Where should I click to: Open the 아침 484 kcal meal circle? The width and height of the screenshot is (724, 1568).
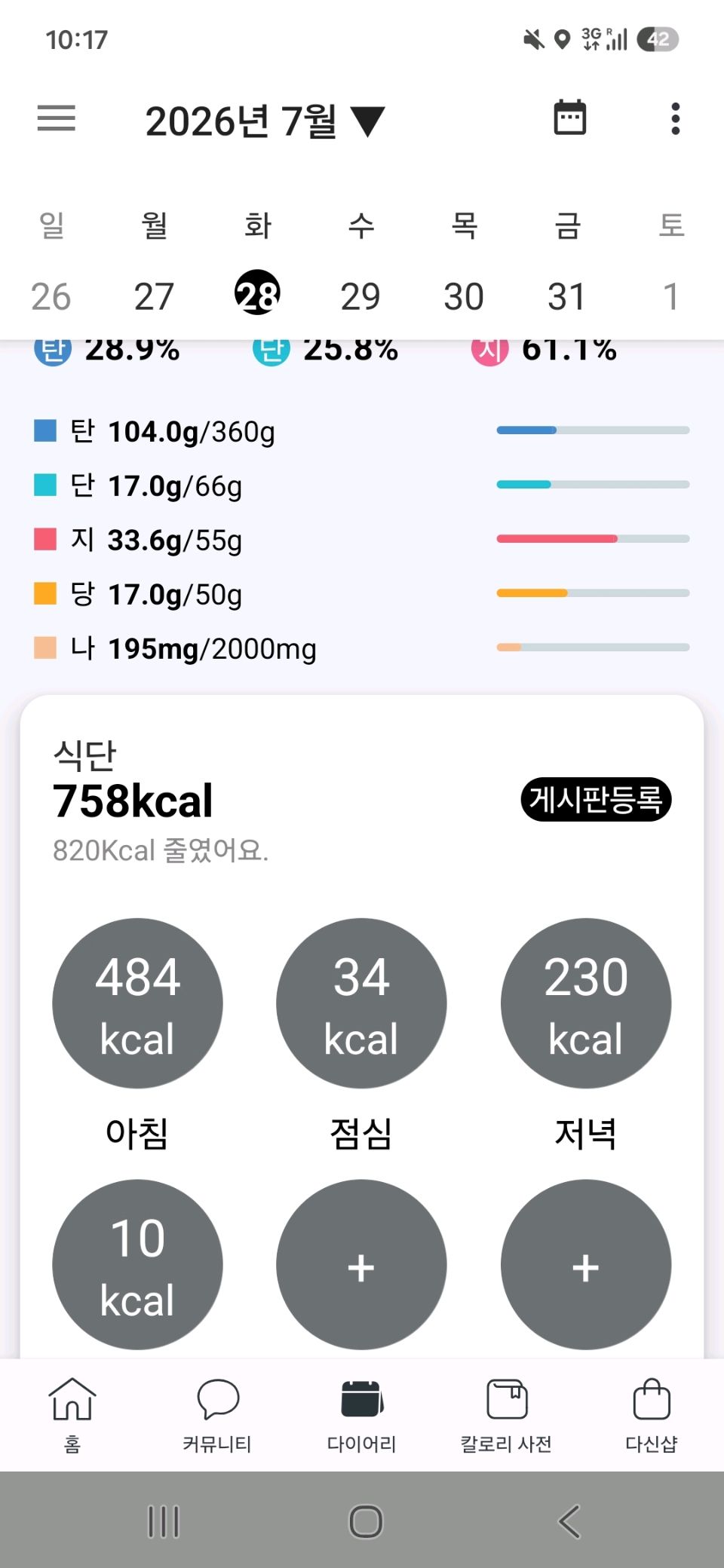pyautogui.click(x=137, y=1003)
